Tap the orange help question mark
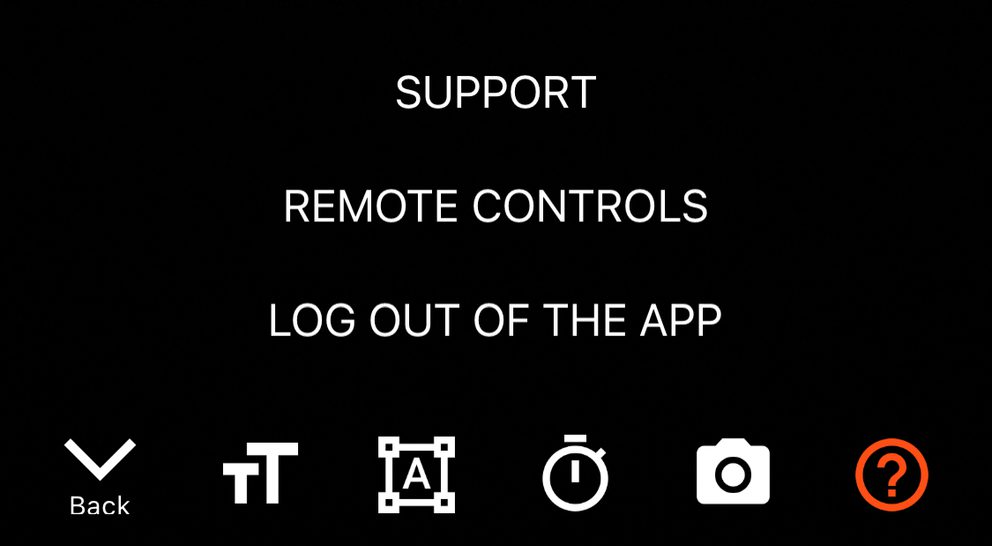The width and height of the screenshot is (992, 546). [892, 474]
